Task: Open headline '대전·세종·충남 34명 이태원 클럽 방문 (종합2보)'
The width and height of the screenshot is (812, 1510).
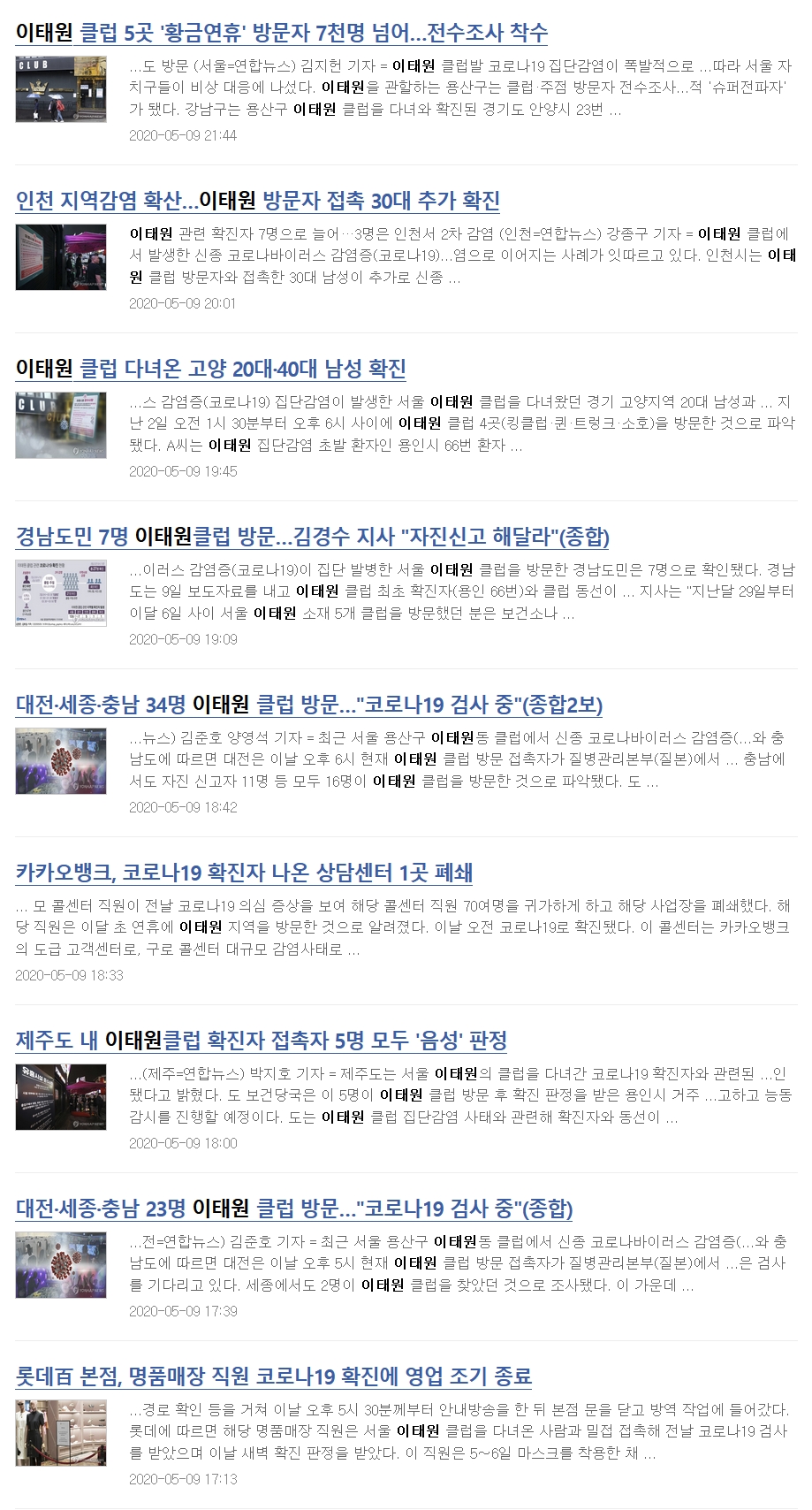Action: pyautogui.click(x=309, y=705)
